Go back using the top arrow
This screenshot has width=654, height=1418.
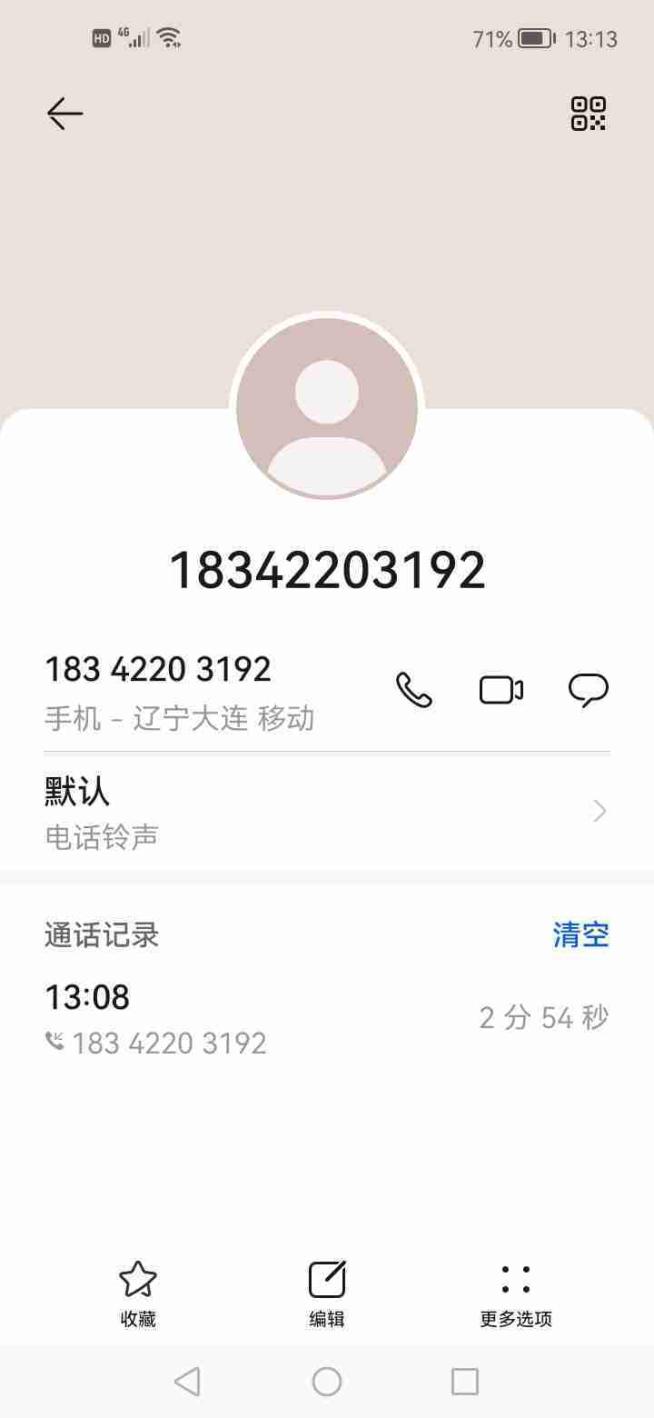tap(64, 114)
